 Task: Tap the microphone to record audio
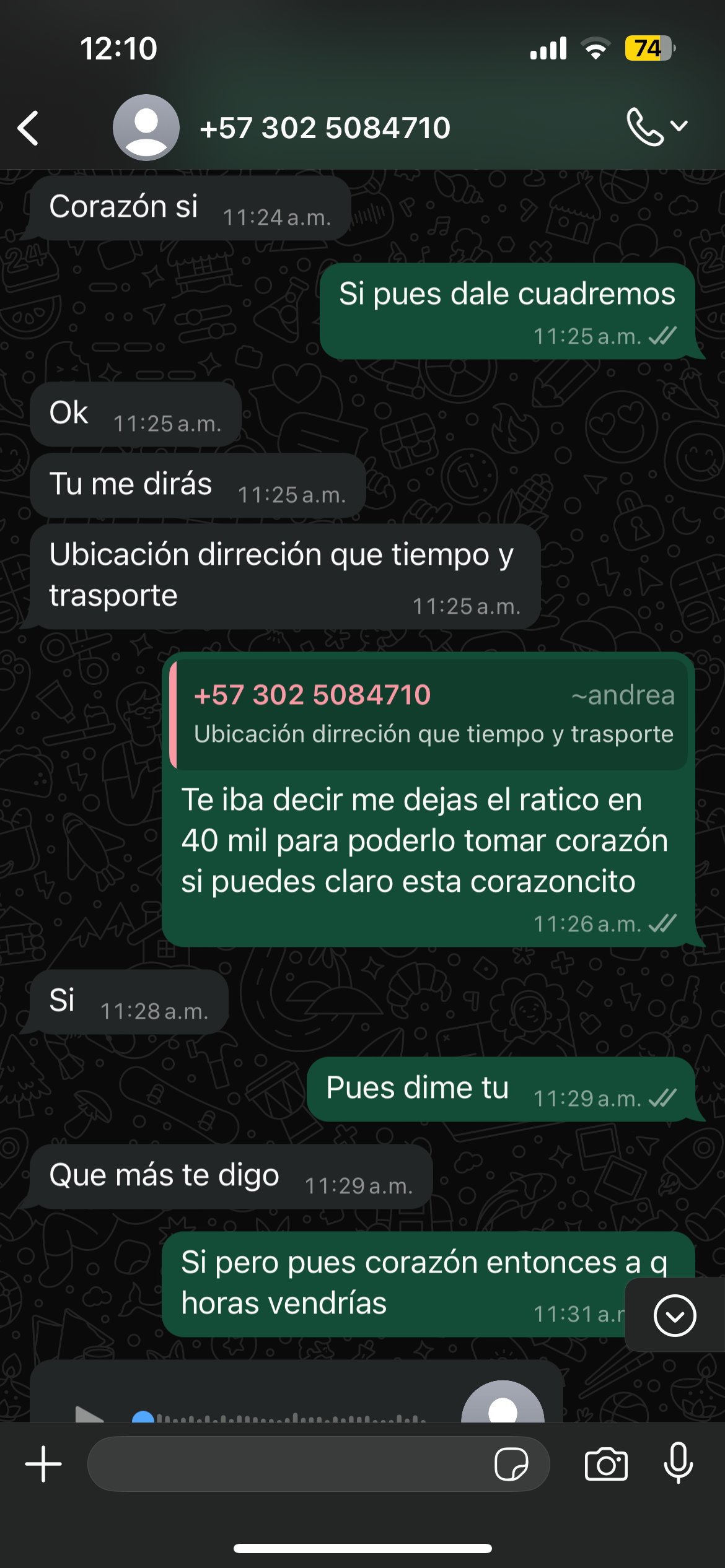pyautogui.click(x=679, y=1463)
